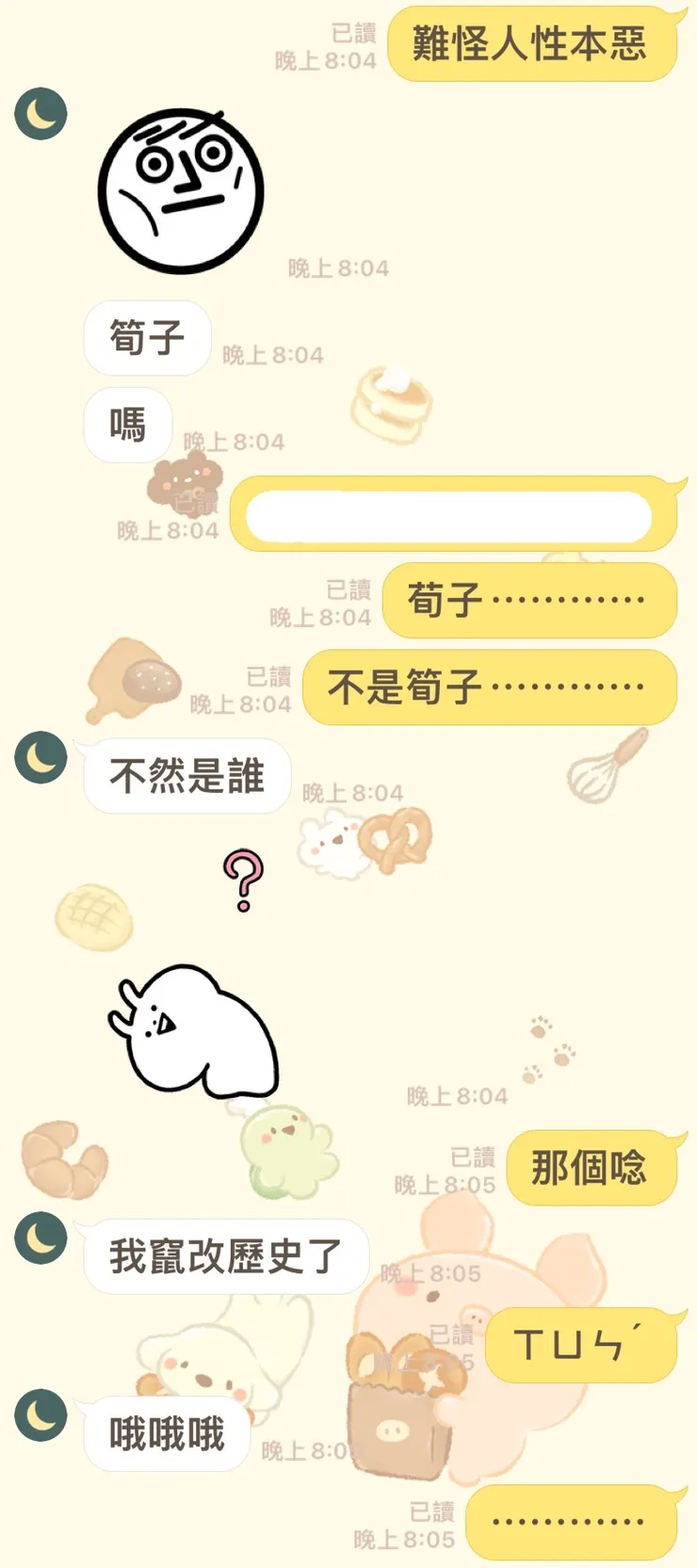Screen dimensions: 697x1568
Task: Open the 不是筍子 reply bubble
Action: (x=488, y=688)
